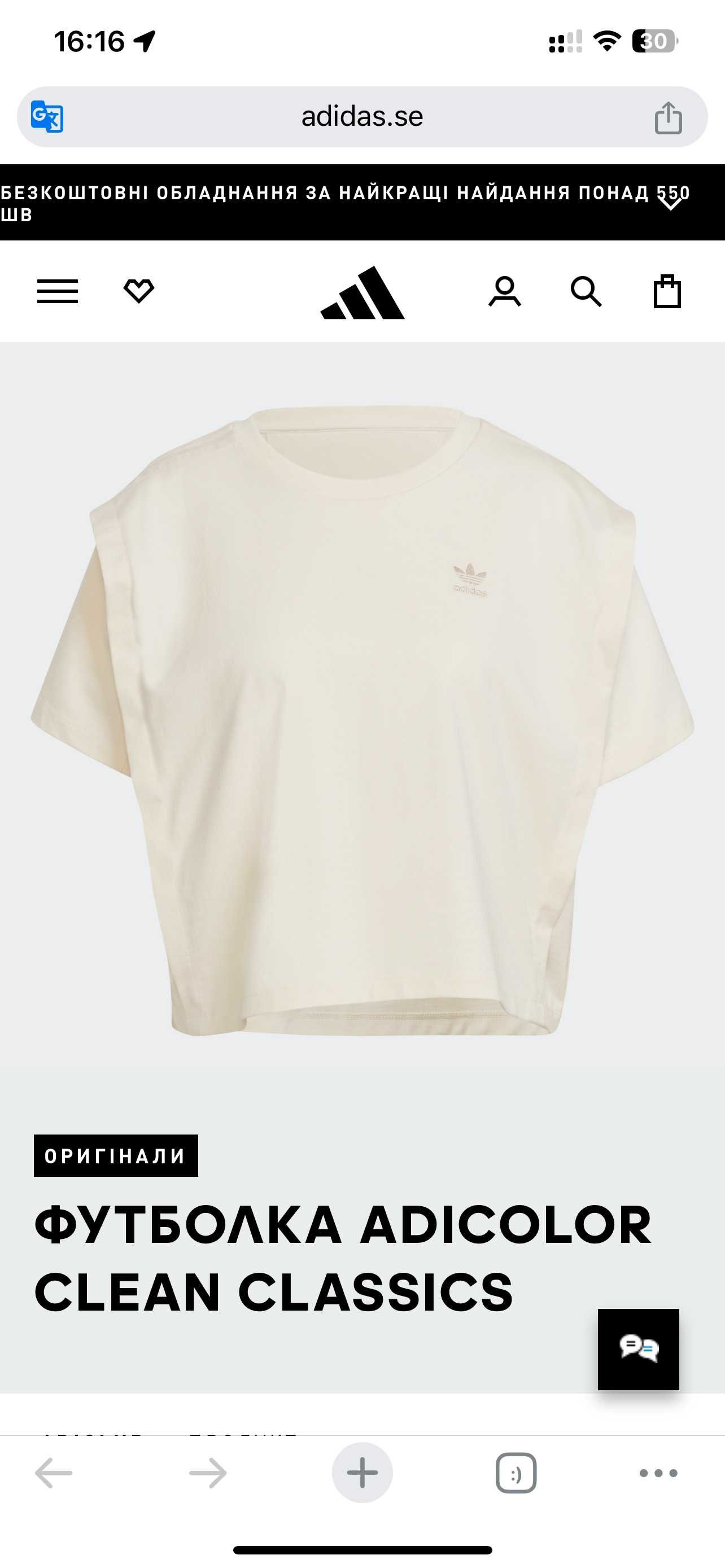Expand the black promo banner chevron
The height and width of the screenshot is (1568, 725).
coord(671,203)
